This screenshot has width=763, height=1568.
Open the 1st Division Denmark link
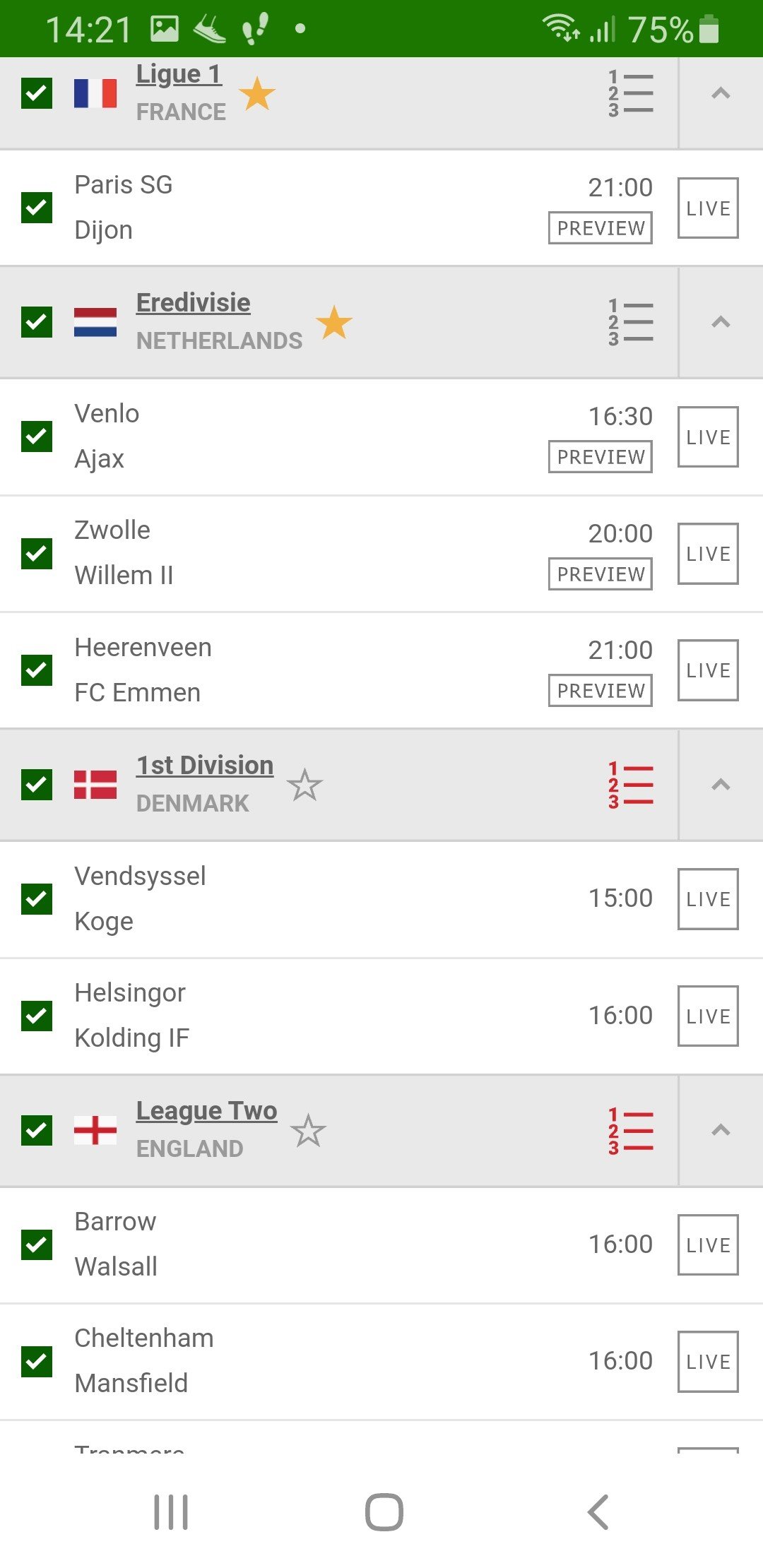point(205,766)
